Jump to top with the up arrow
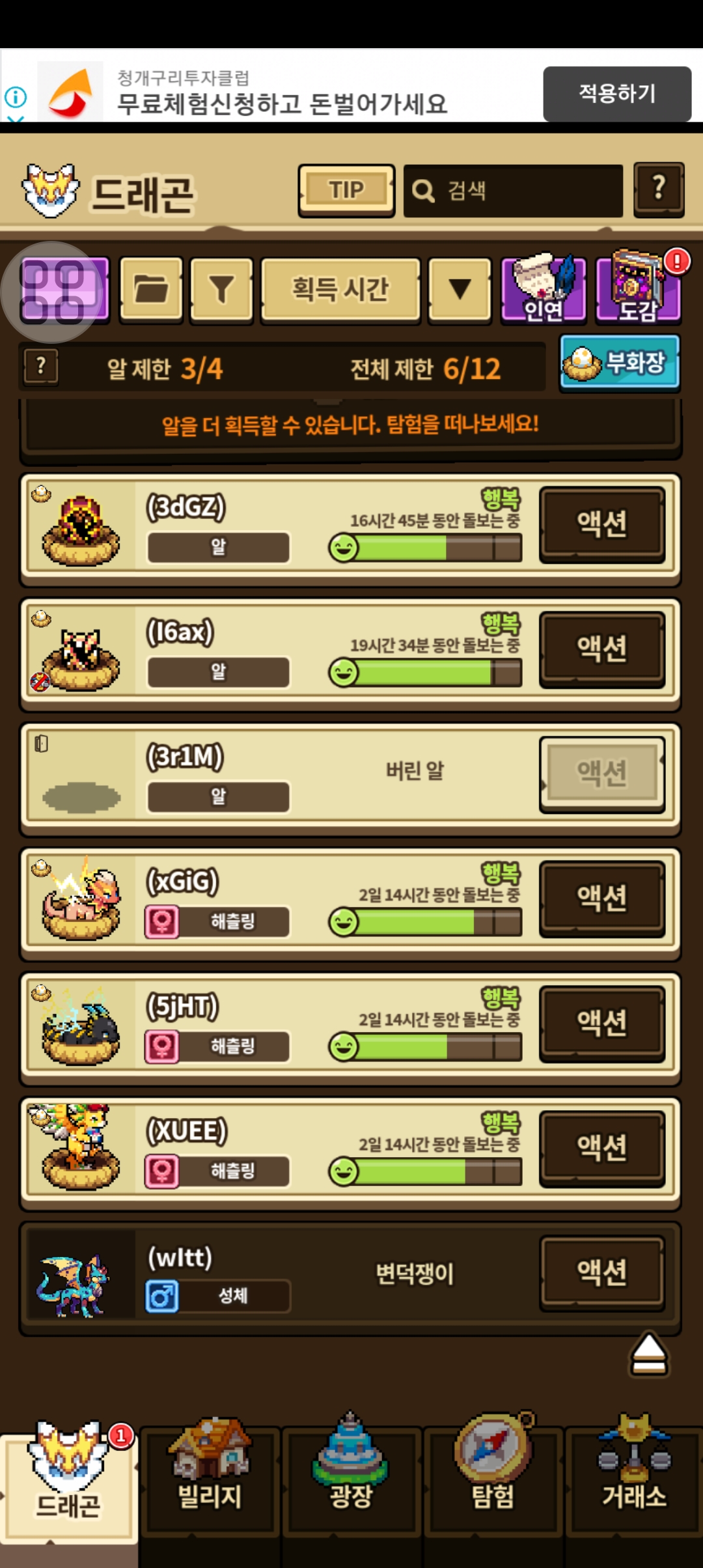Image resolution: width=703 pixels, height=1568 pixels. (648, 1354)
